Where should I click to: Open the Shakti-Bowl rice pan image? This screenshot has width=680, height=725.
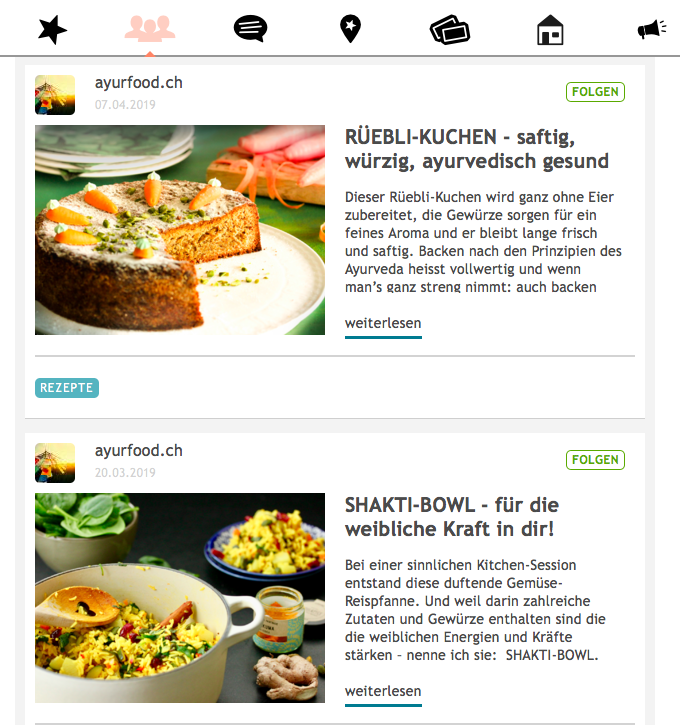(x=180, y=598)
